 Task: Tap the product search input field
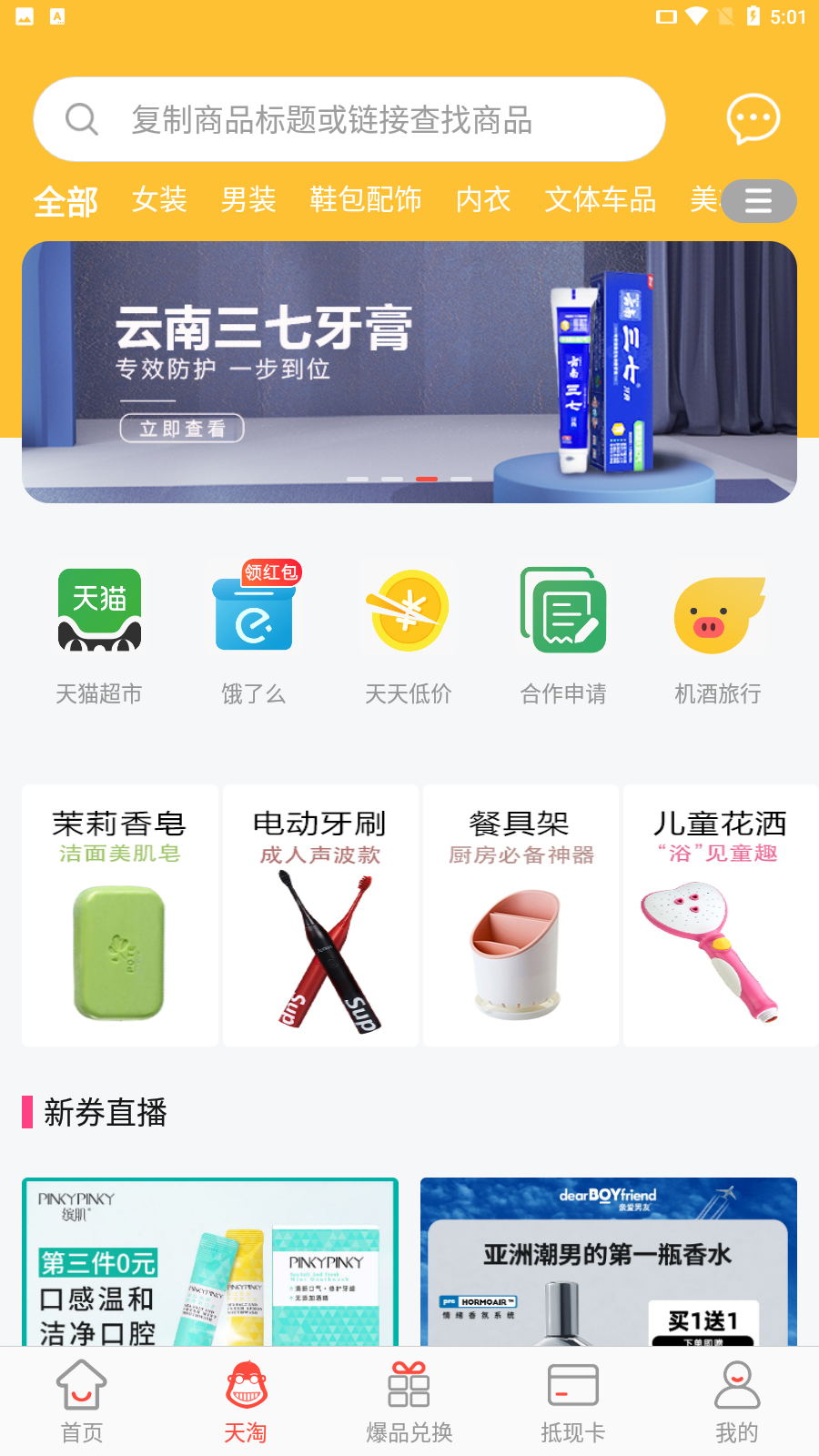pos(349,119)
